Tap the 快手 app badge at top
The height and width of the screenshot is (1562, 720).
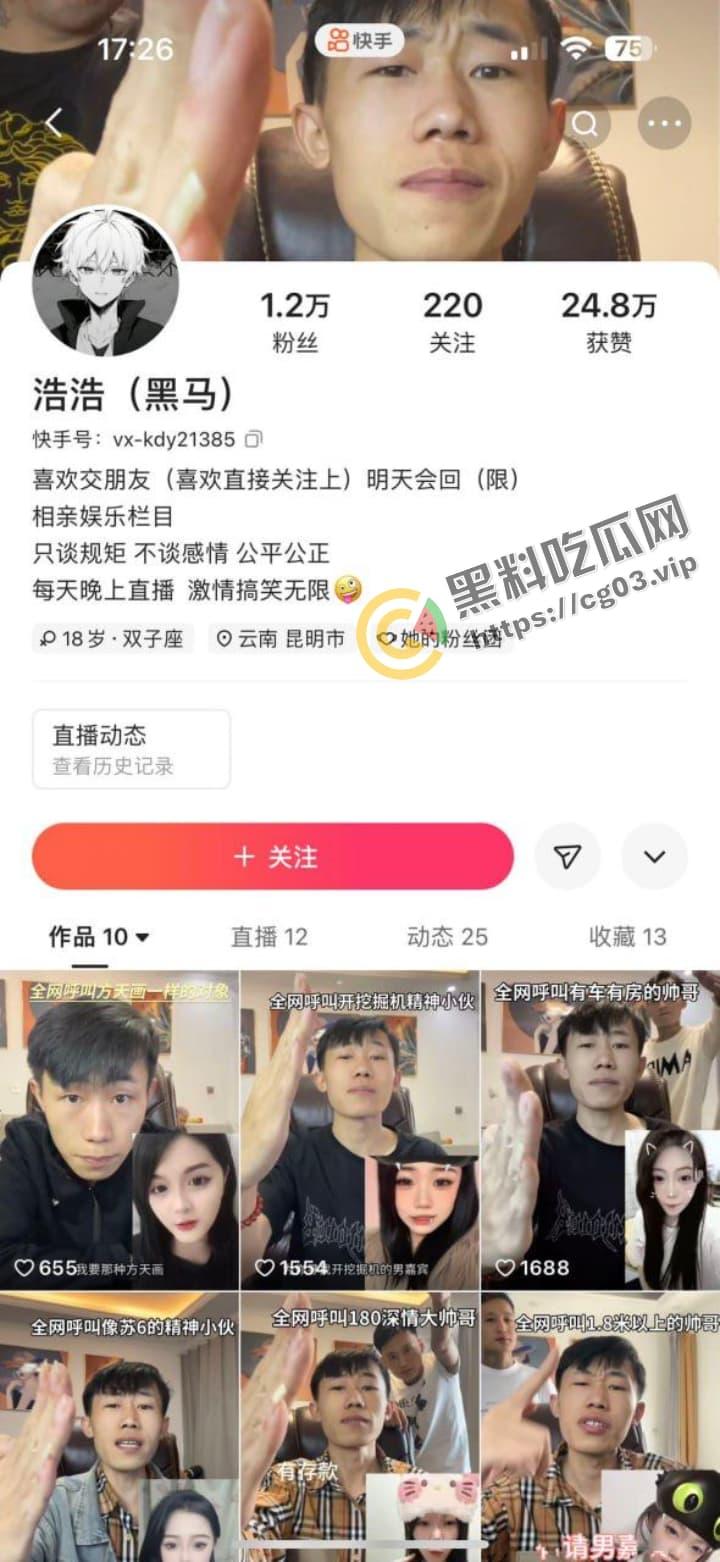pos(360,41)
